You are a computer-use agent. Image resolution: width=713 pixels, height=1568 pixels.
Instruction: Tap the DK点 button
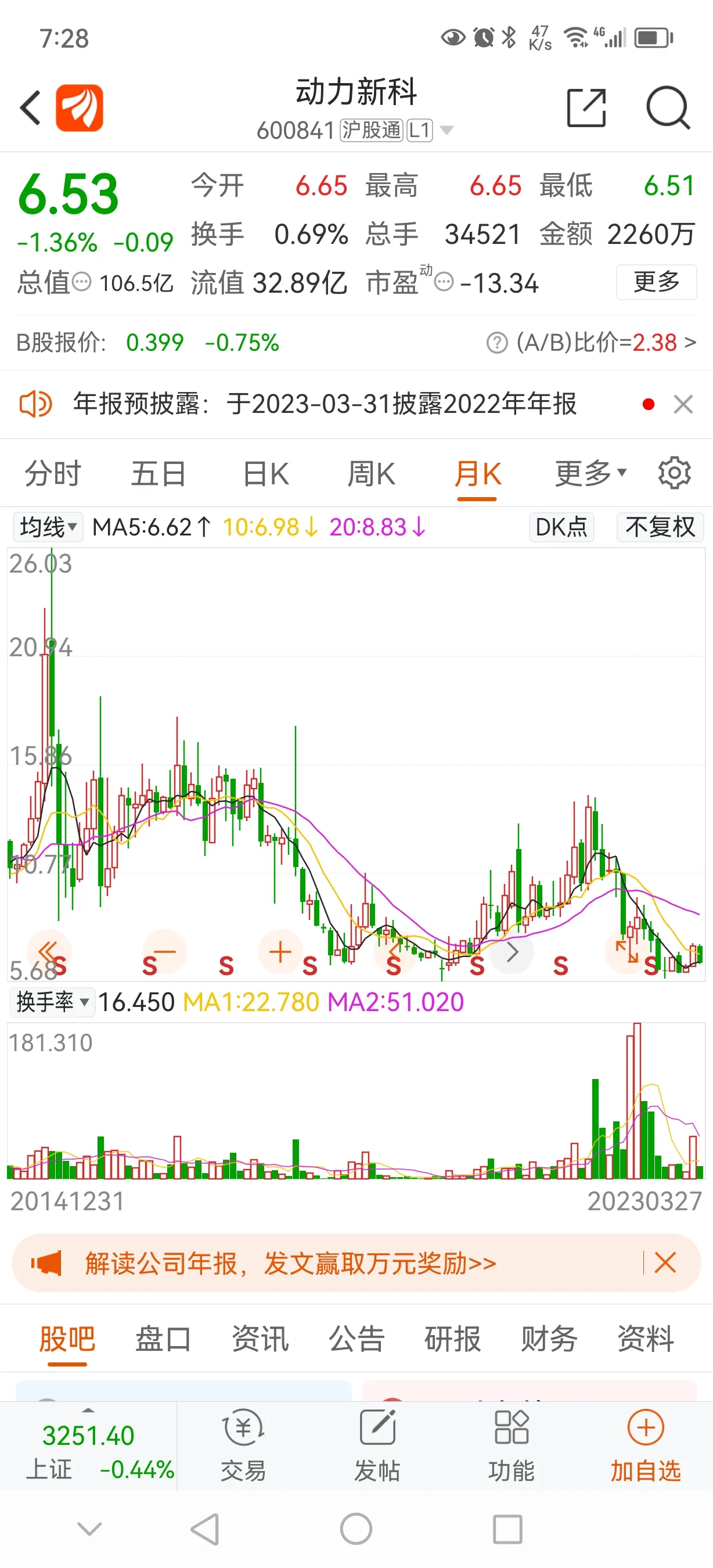561,527
